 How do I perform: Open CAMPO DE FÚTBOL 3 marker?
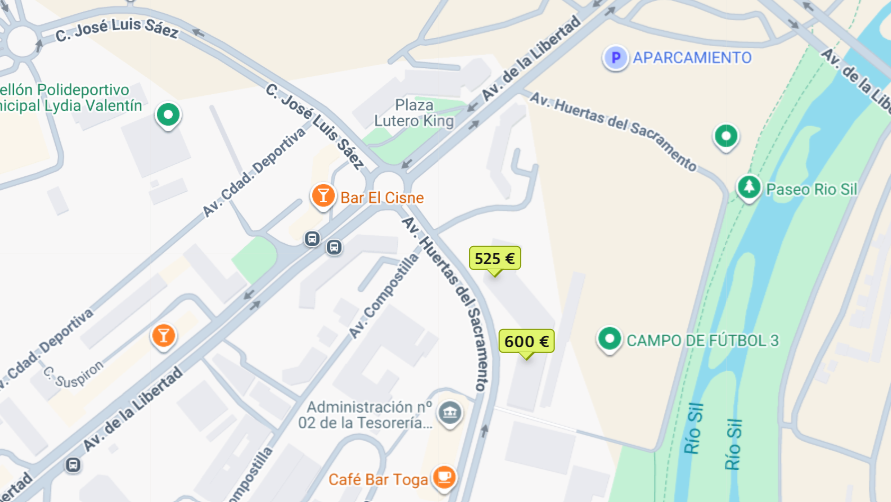coord(609,340)
